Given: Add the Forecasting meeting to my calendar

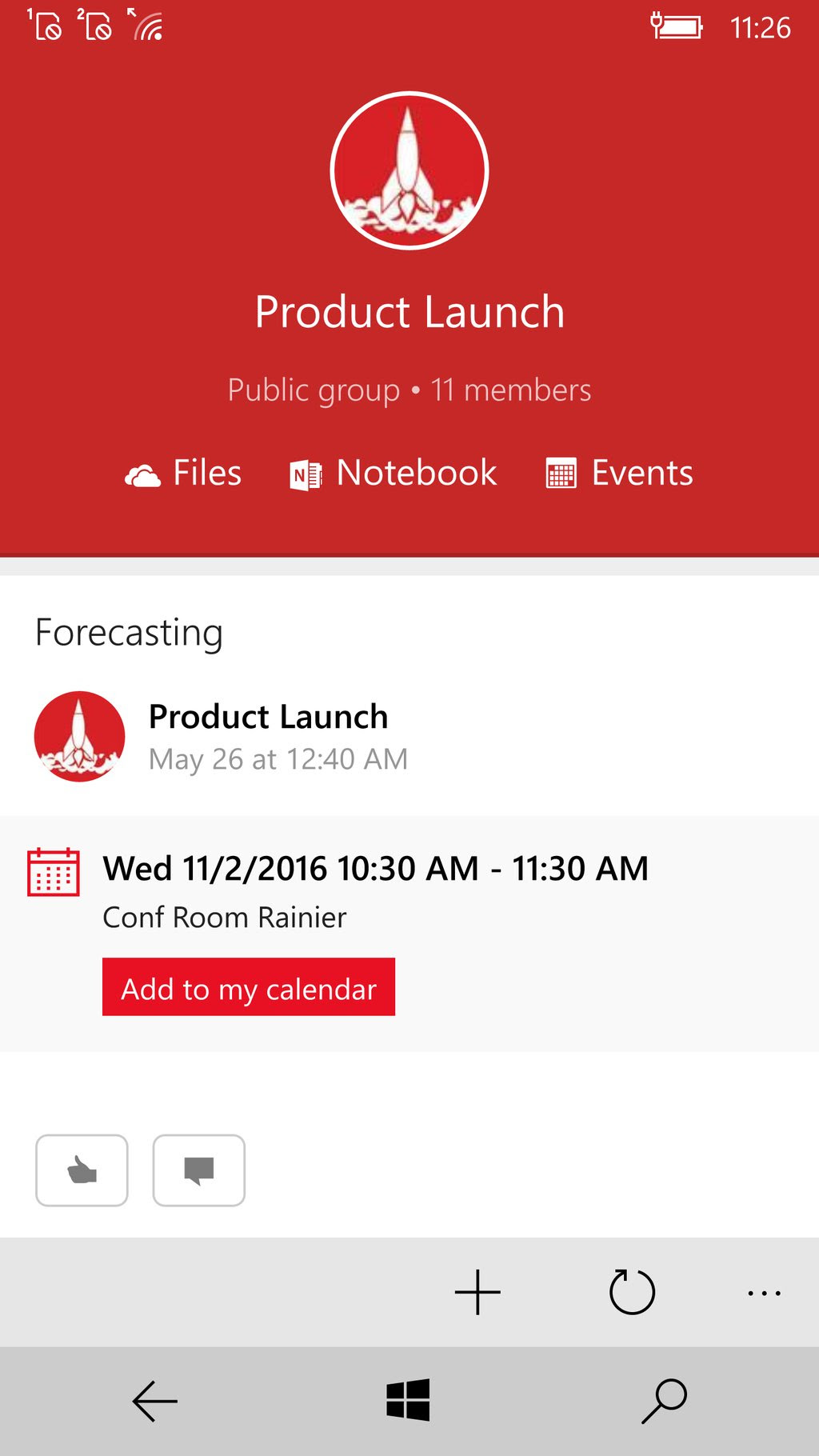Looking at the screenshot, I should 249,987.
